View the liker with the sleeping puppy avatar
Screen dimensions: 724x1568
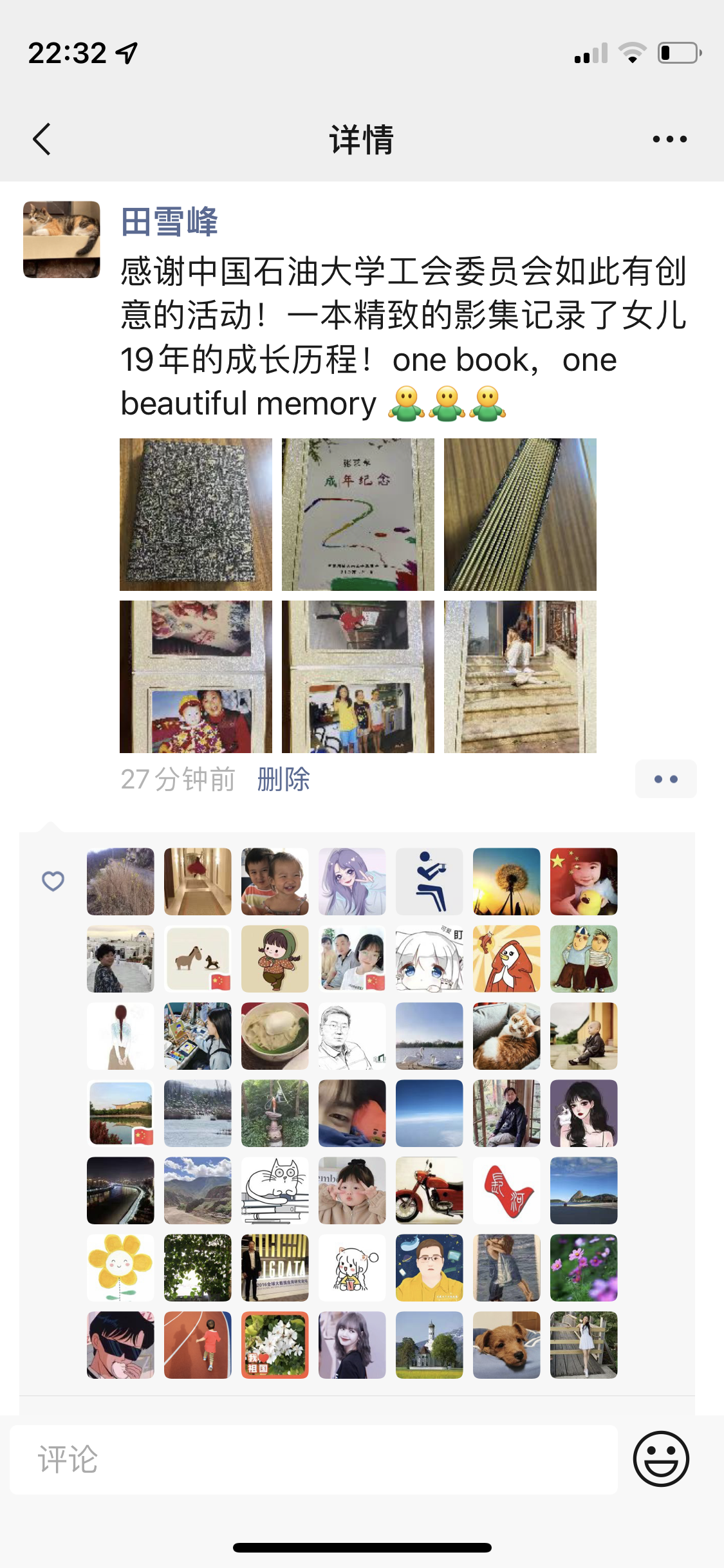pos(506,1345)
